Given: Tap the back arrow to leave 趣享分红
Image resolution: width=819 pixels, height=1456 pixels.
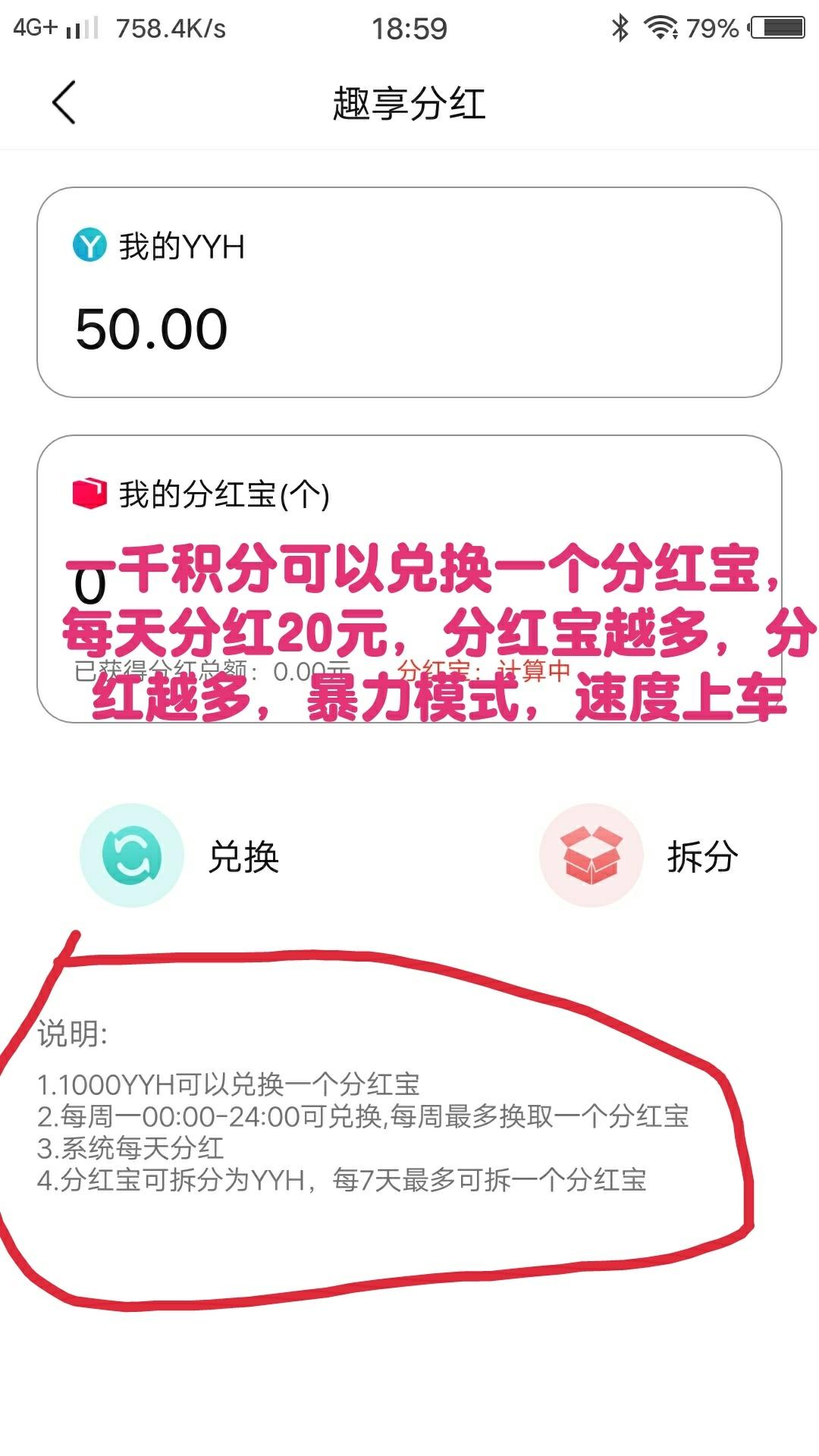Looking at the screenshot, I should (64, 102).
